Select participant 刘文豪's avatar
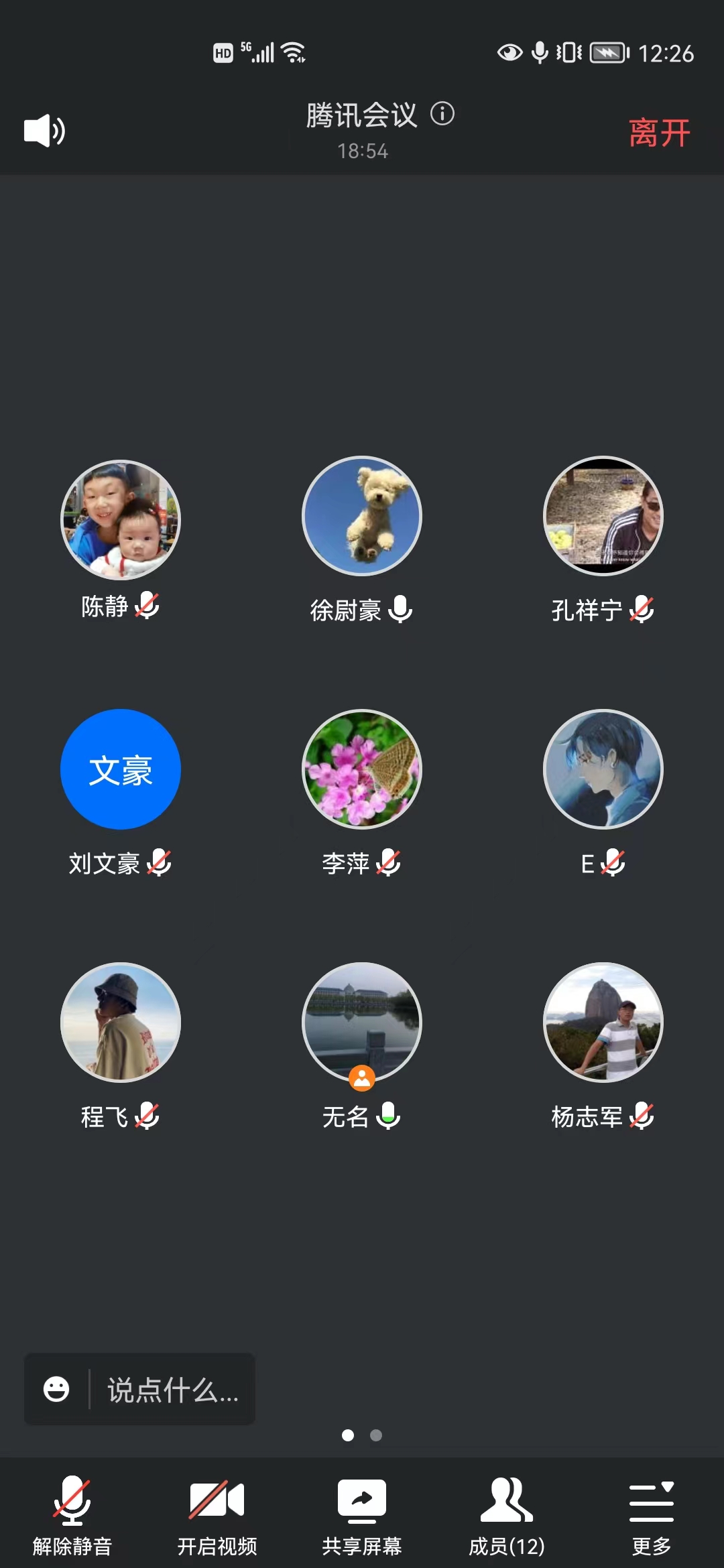The width and height of the screenshot is (724, 1568). (x=121, y=769)
